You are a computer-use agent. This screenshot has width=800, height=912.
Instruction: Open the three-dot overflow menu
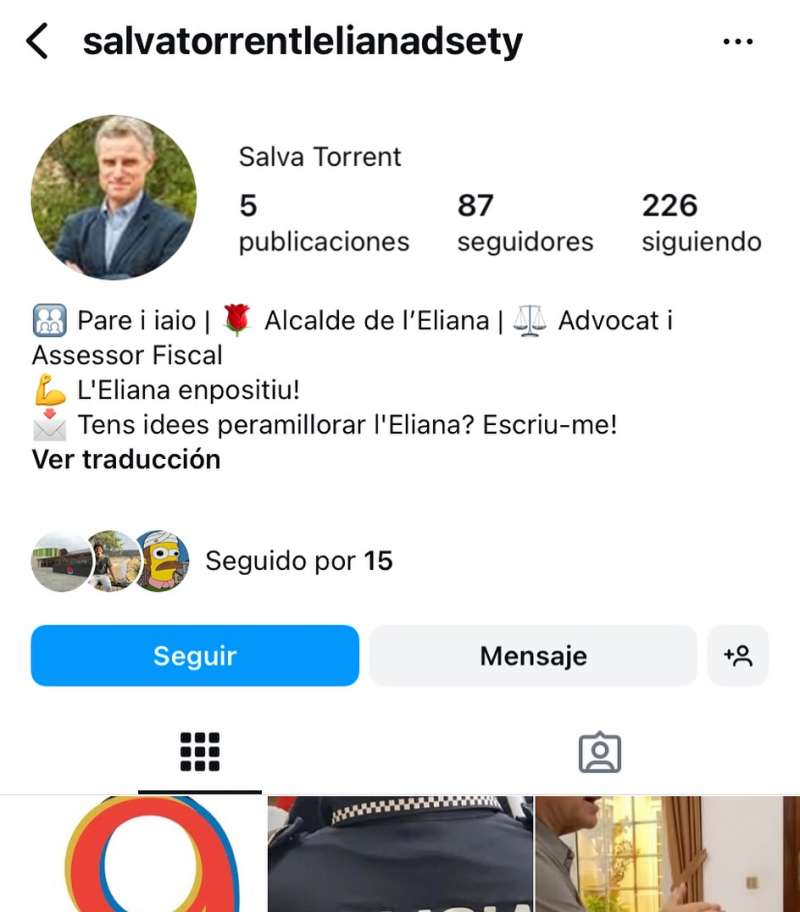(737, 42)
